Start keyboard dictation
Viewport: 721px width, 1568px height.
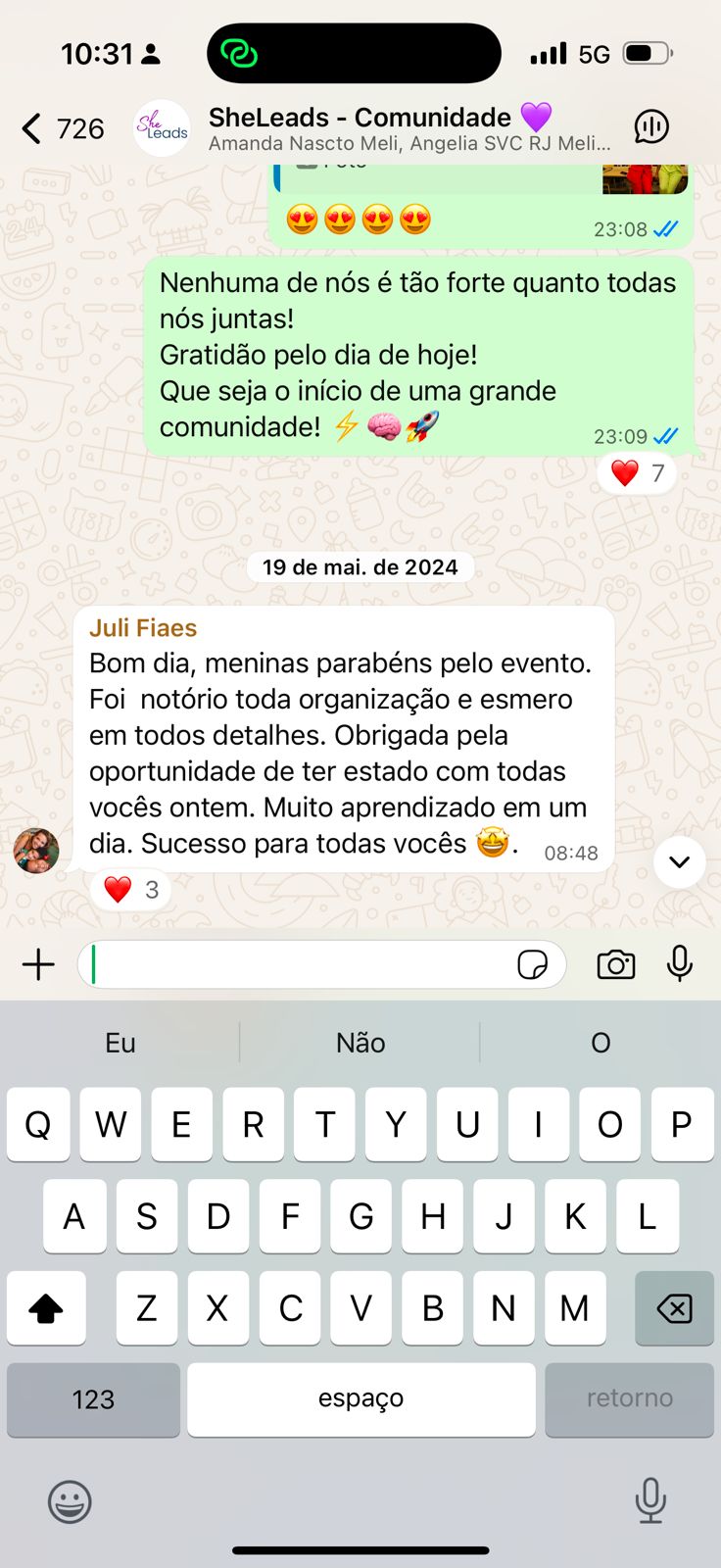pyautogui.click(x=650, y=1501)
